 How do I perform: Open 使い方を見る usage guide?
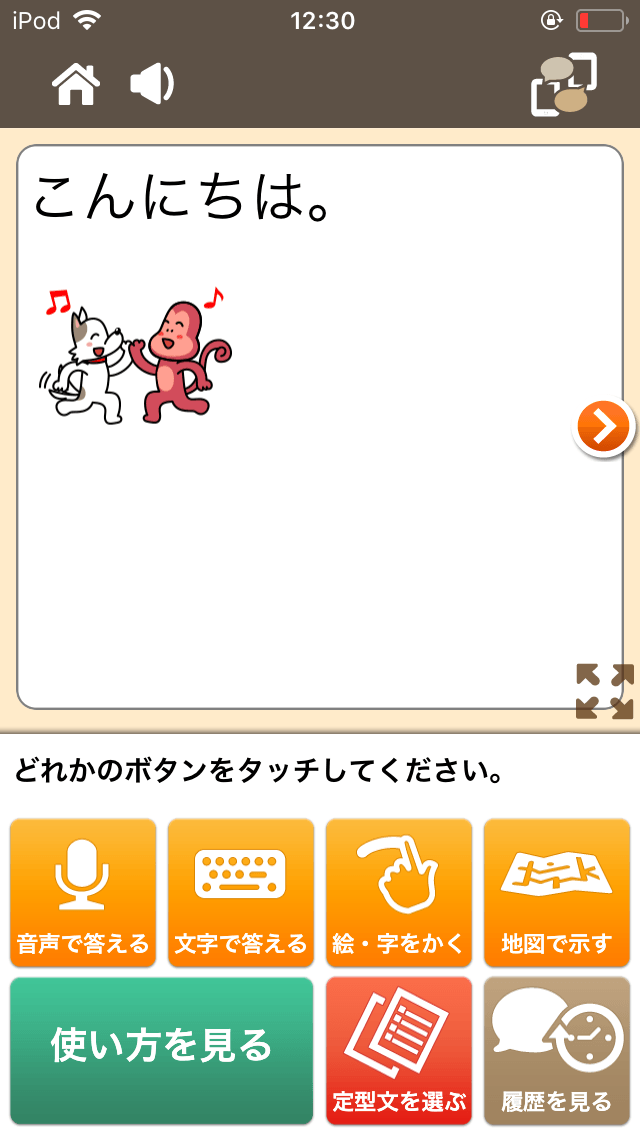point(162,1045)
